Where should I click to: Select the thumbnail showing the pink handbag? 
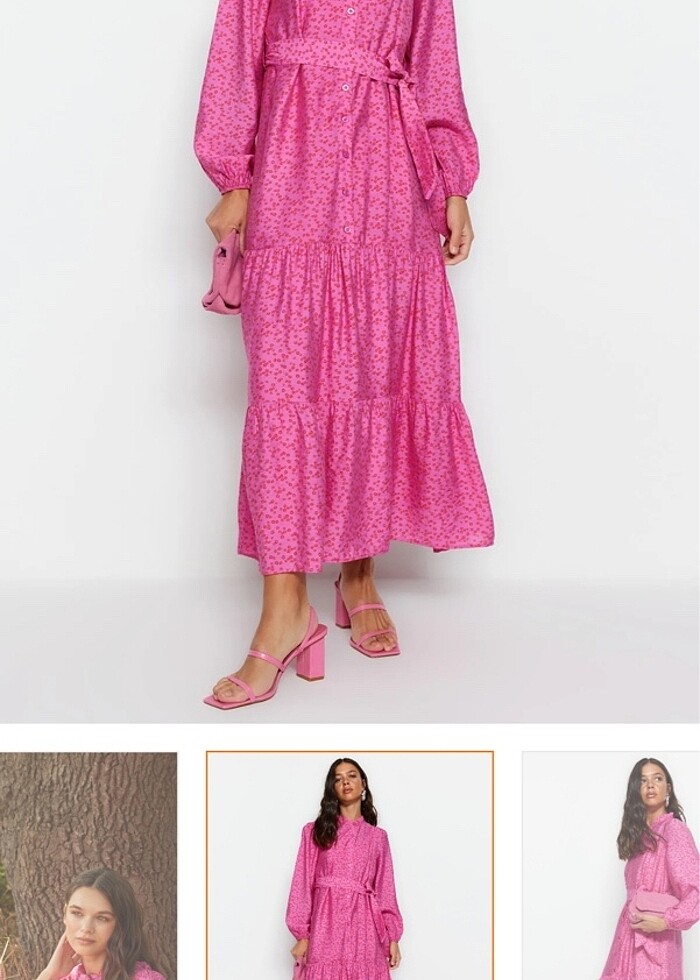point(612,866)
